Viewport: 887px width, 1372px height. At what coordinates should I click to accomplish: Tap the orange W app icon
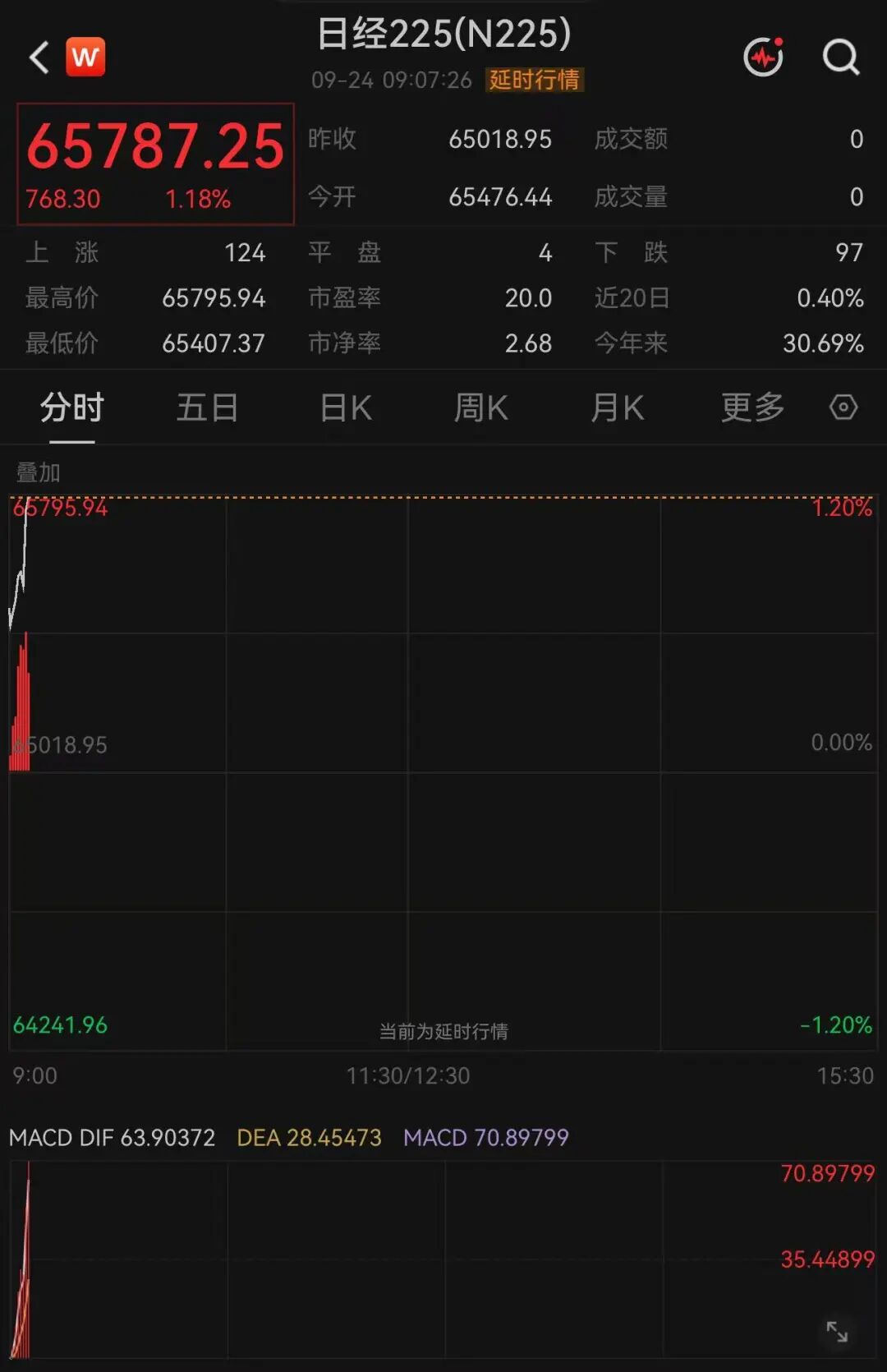point(85,57)
